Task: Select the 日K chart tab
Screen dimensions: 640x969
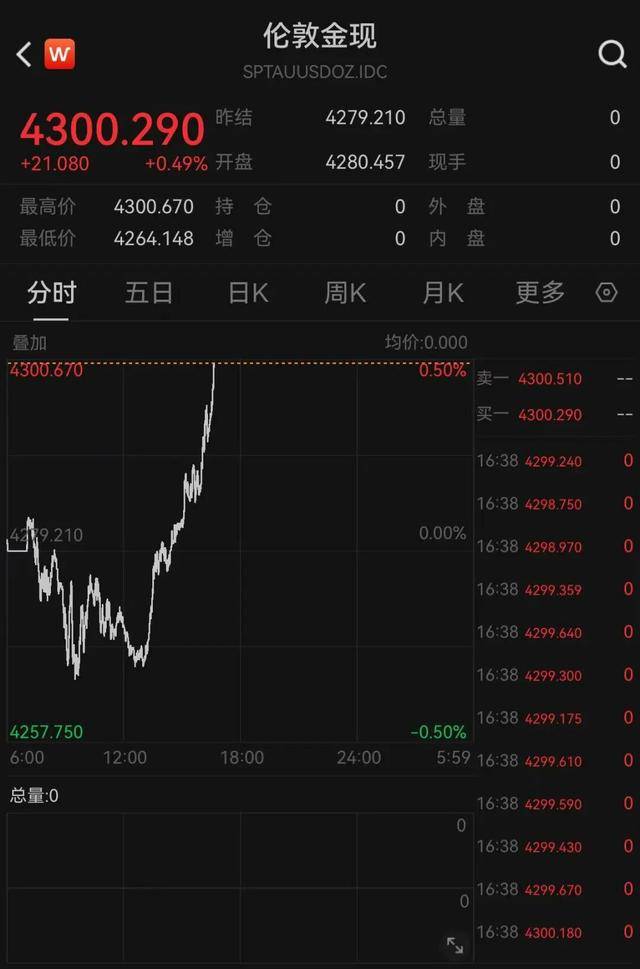Action: (248, 293)
